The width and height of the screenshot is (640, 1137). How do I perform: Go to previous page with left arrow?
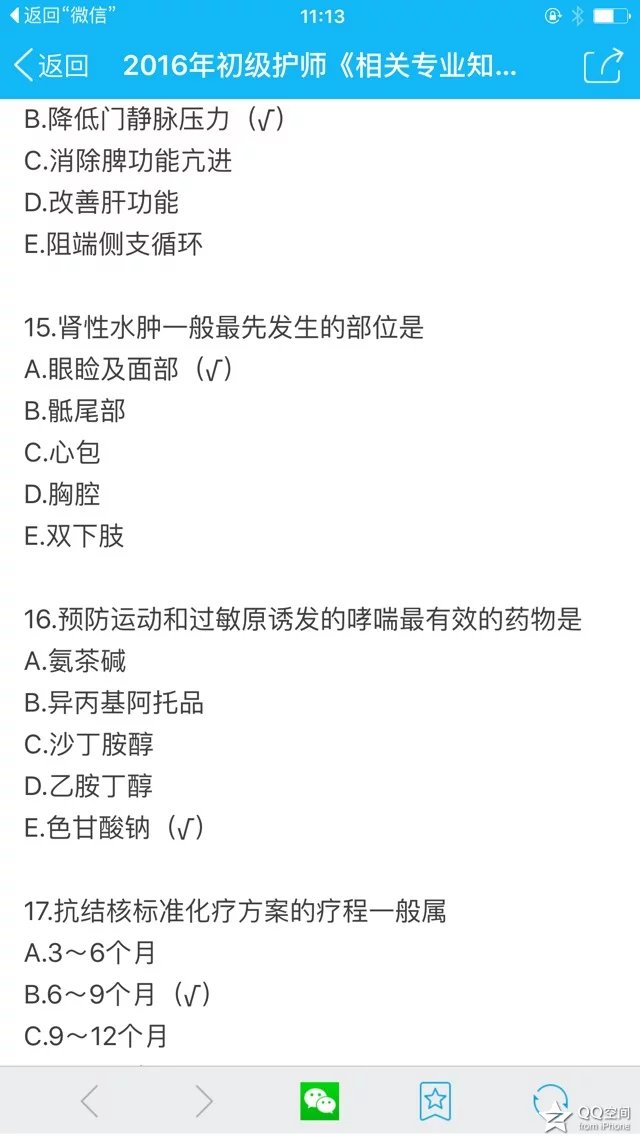click(90, 1101)
